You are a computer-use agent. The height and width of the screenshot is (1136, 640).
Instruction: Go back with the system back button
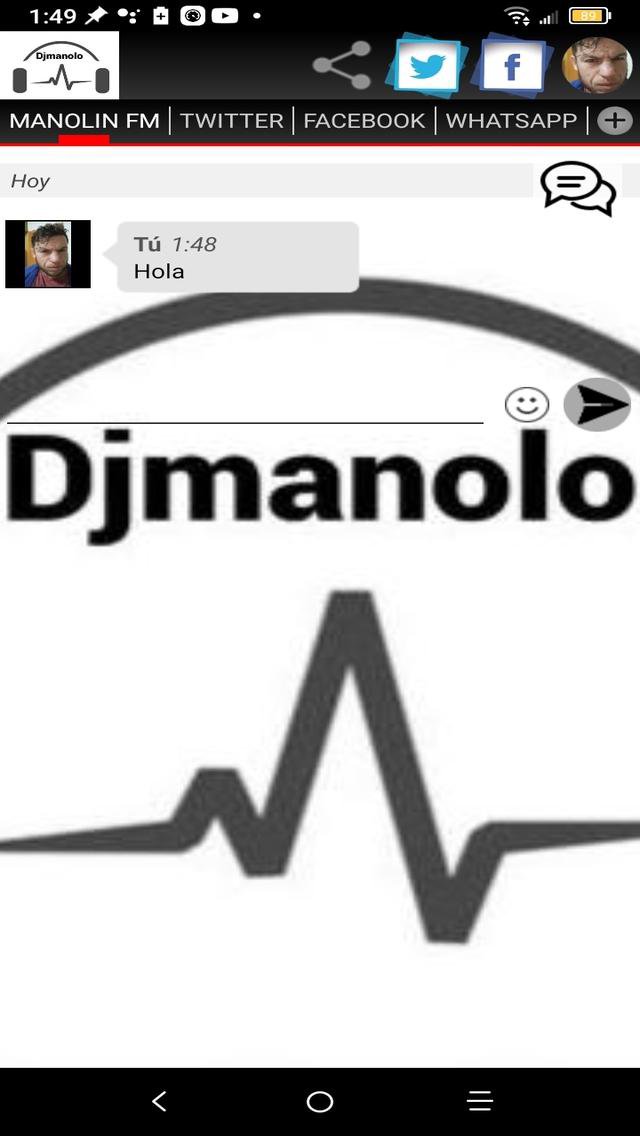coord(160,1101)
